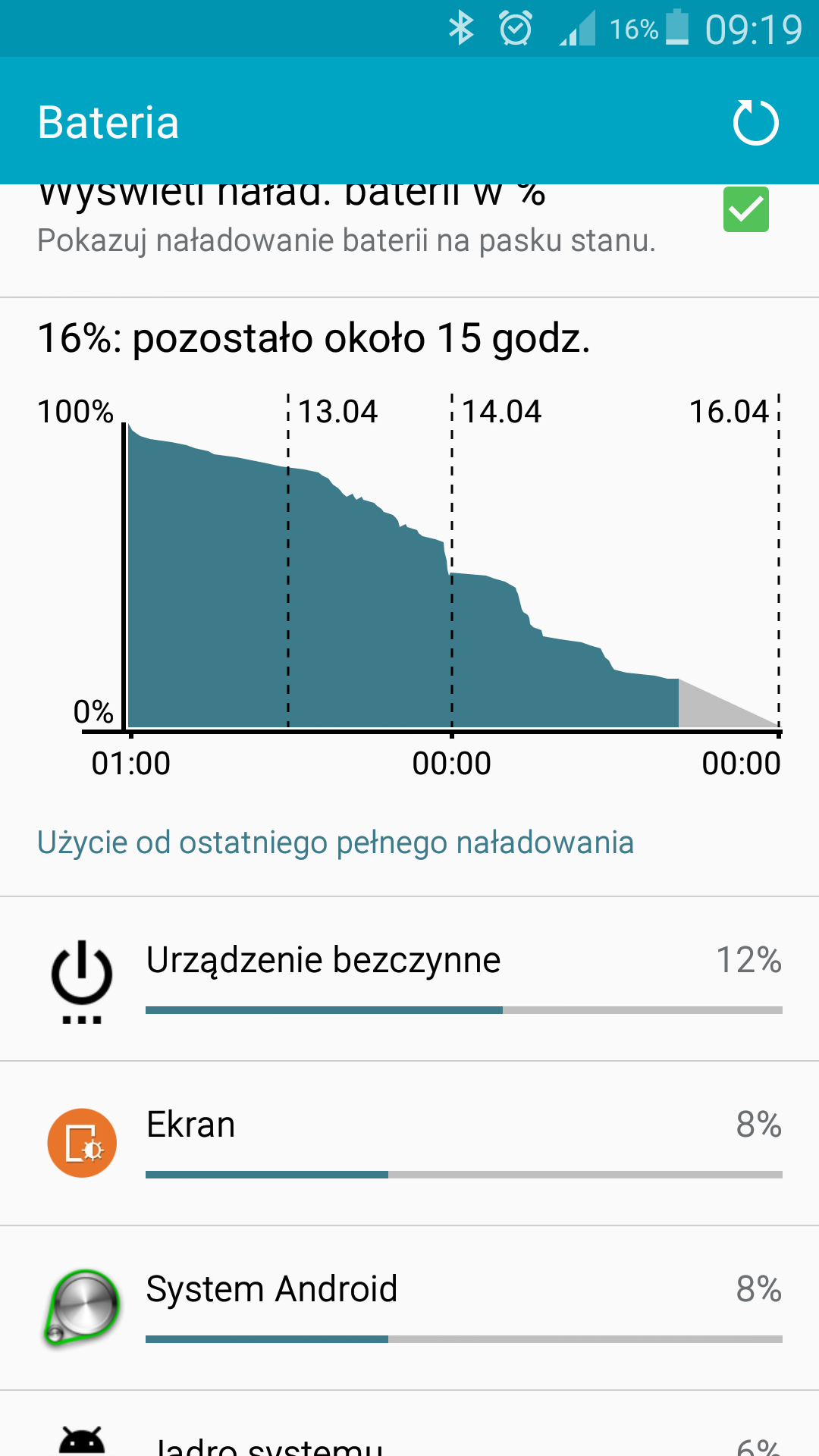Open Urządzenie bezczynne usage details
The width and height of the screenshot is (819, 1456).
(409, 978)
